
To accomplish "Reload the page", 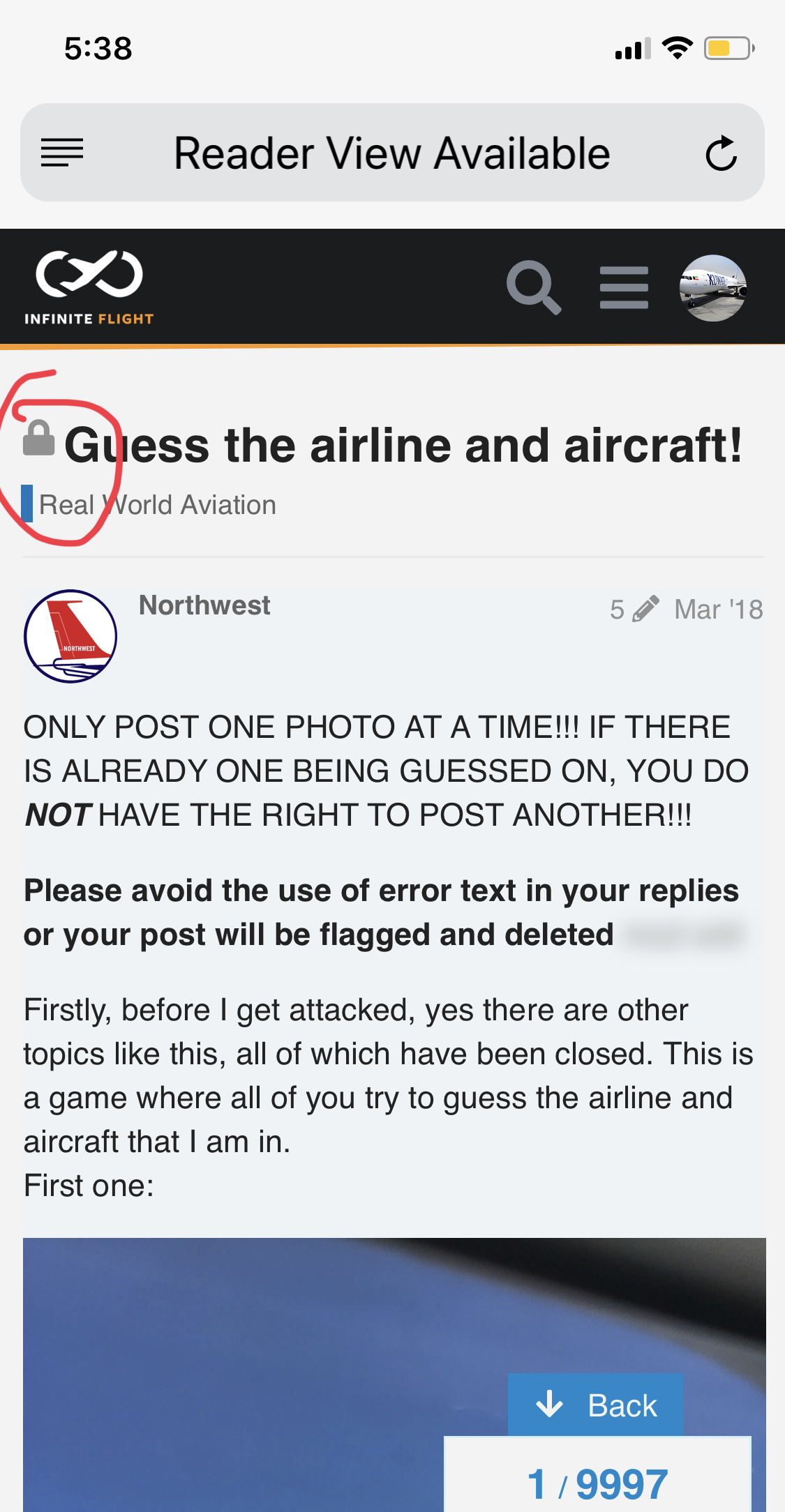I will pos(721,153).
